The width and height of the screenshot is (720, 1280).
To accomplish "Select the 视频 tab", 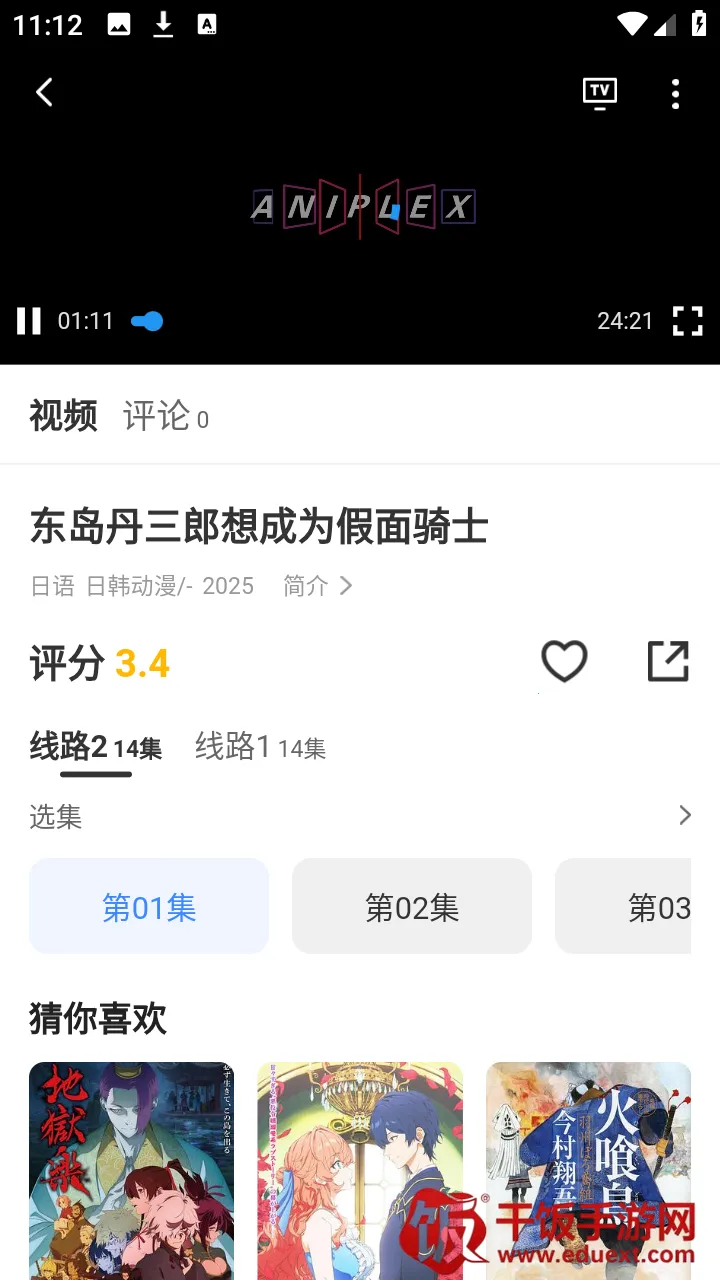I will 63,416.
